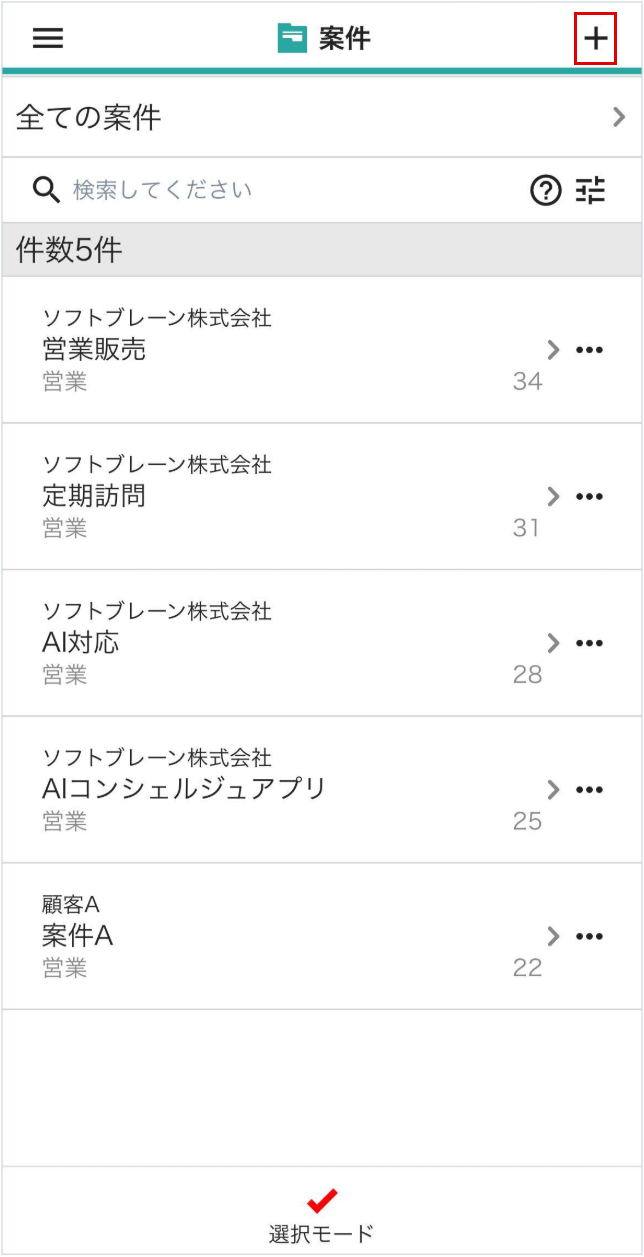The width and height of the screenshot is (644, 1257).
Task: Enable 選択モード selection mode
Action: click(x=321, y=1214)
